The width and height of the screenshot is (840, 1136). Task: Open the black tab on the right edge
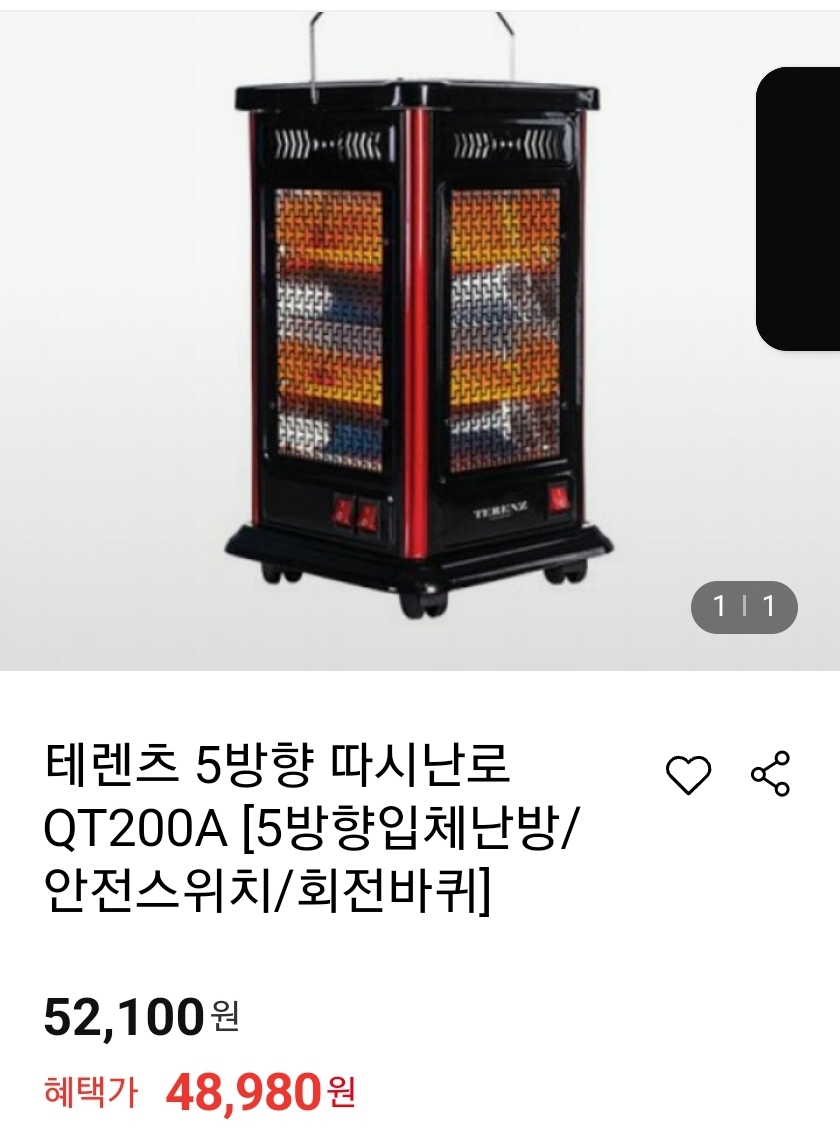pos(800,210)
